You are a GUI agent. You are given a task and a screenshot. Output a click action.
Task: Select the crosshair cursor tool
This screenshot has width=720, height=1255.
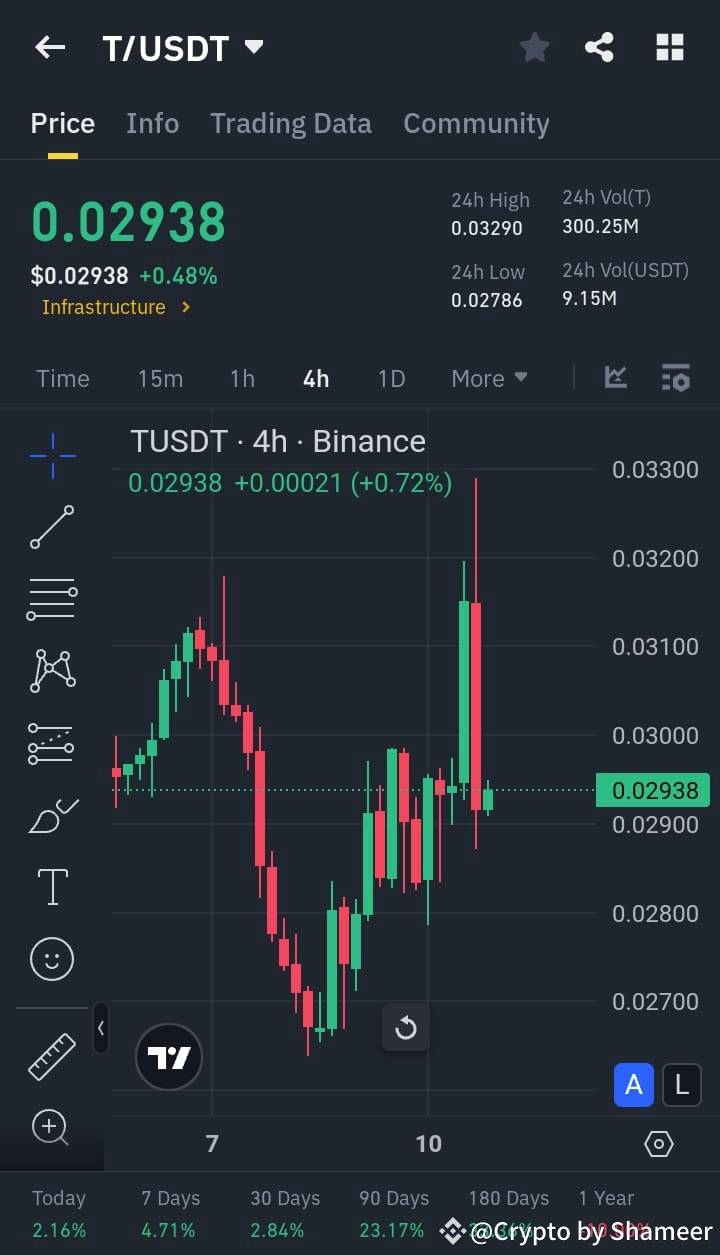point(51,456)
